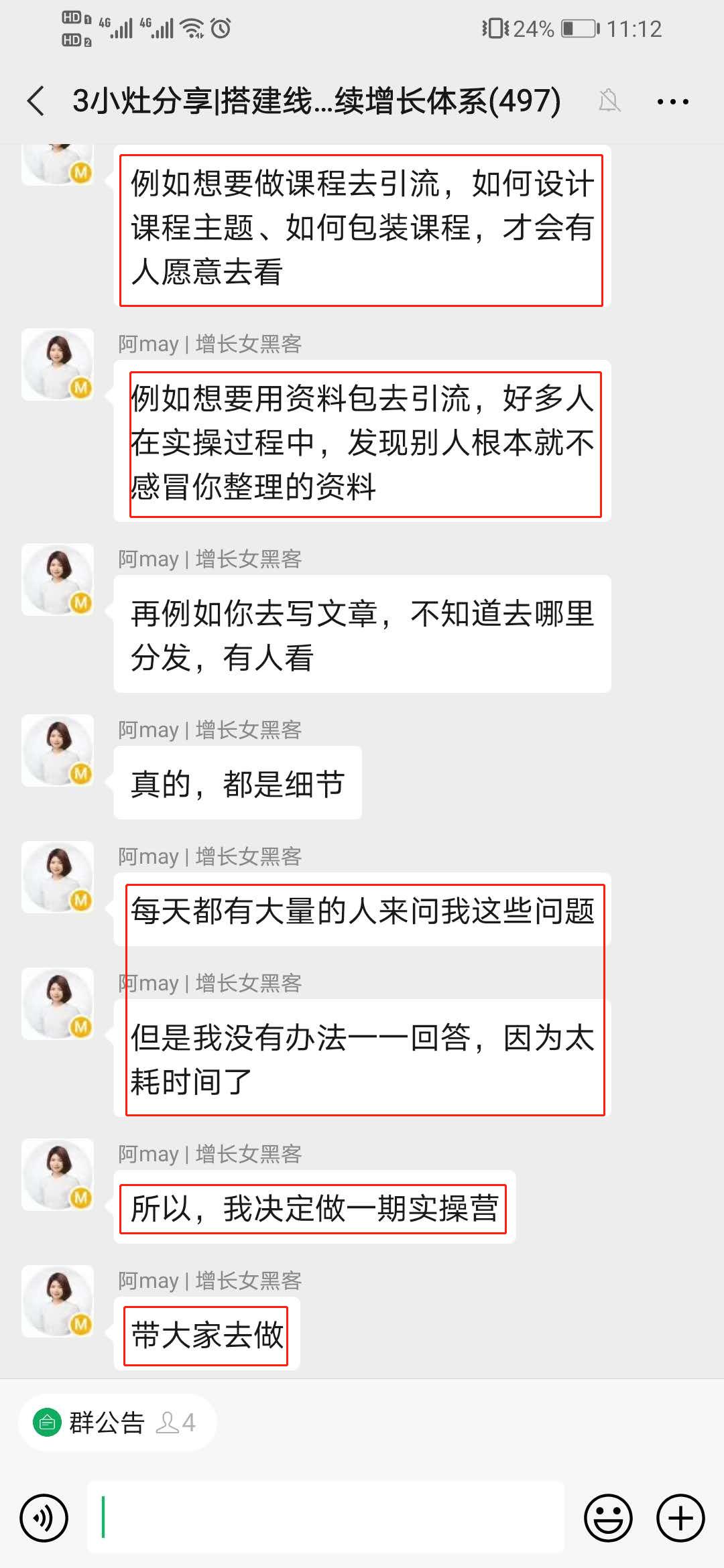Switch to voice message input
This screenshot has width=724, height=1568.
tap(44, 1518)
